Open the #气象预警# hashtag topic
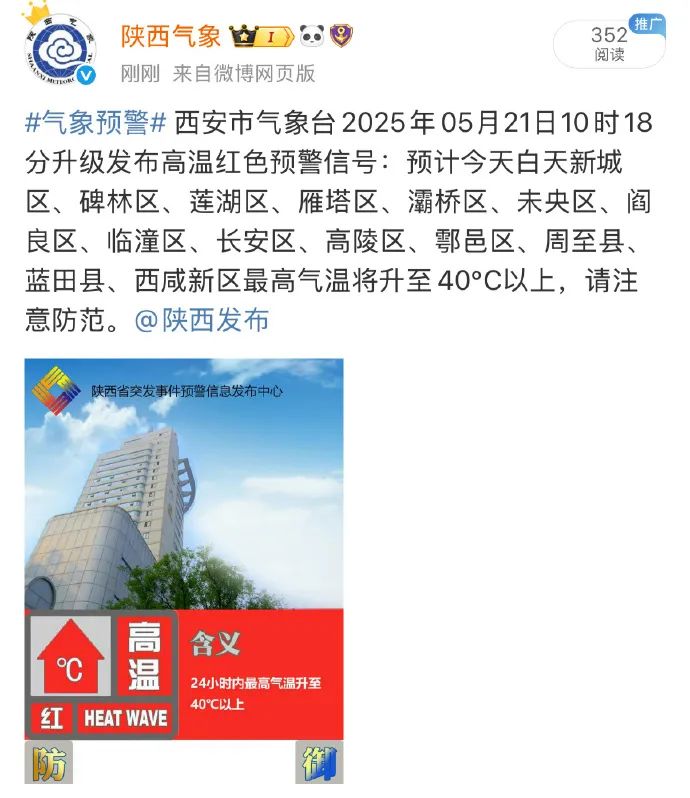Screen dimensions: 690x798 click(96, 124)
